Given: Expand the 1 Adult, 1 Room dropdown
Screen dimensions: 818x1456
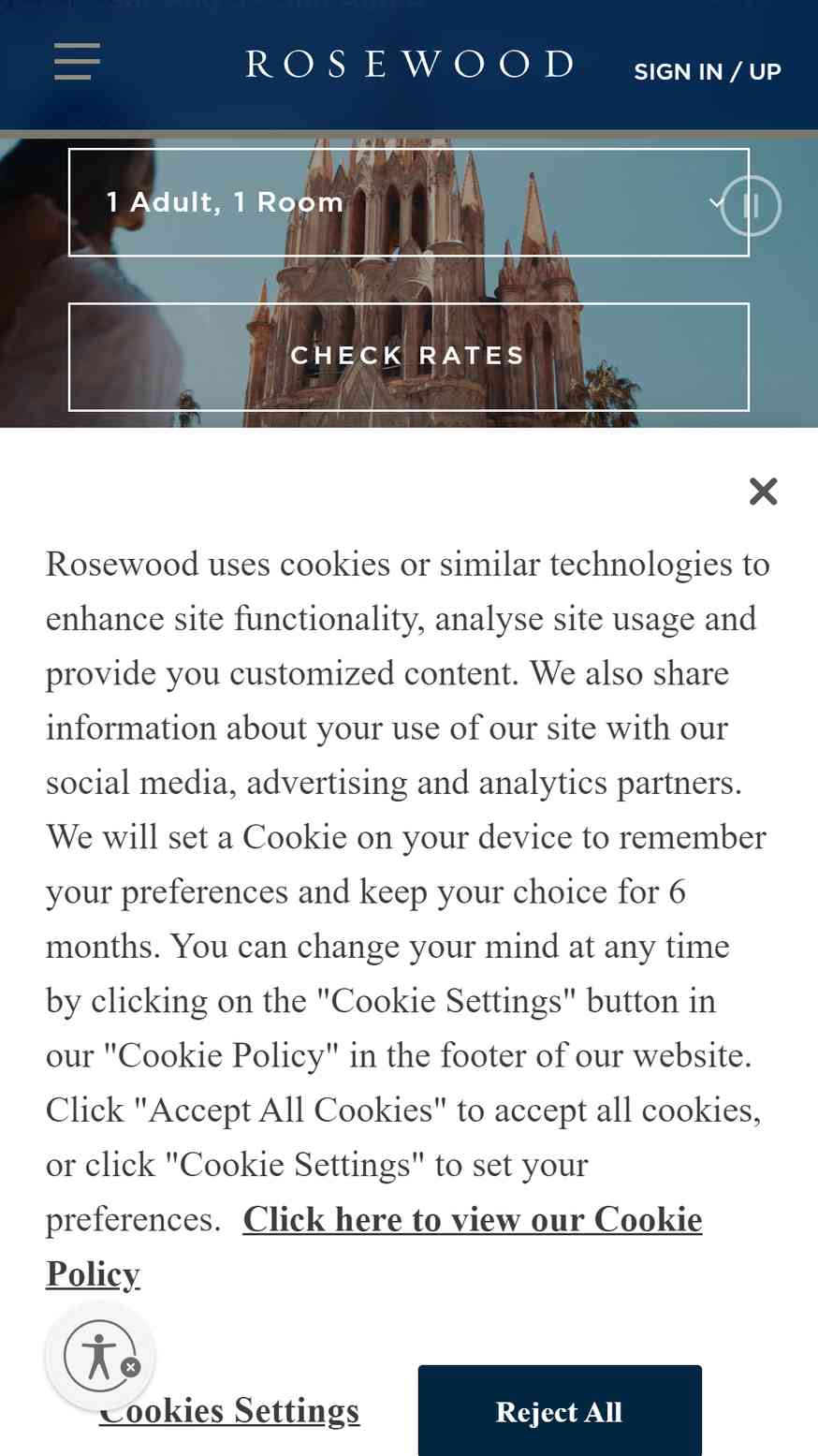Looking at the screenshot, I should [409, 202].
